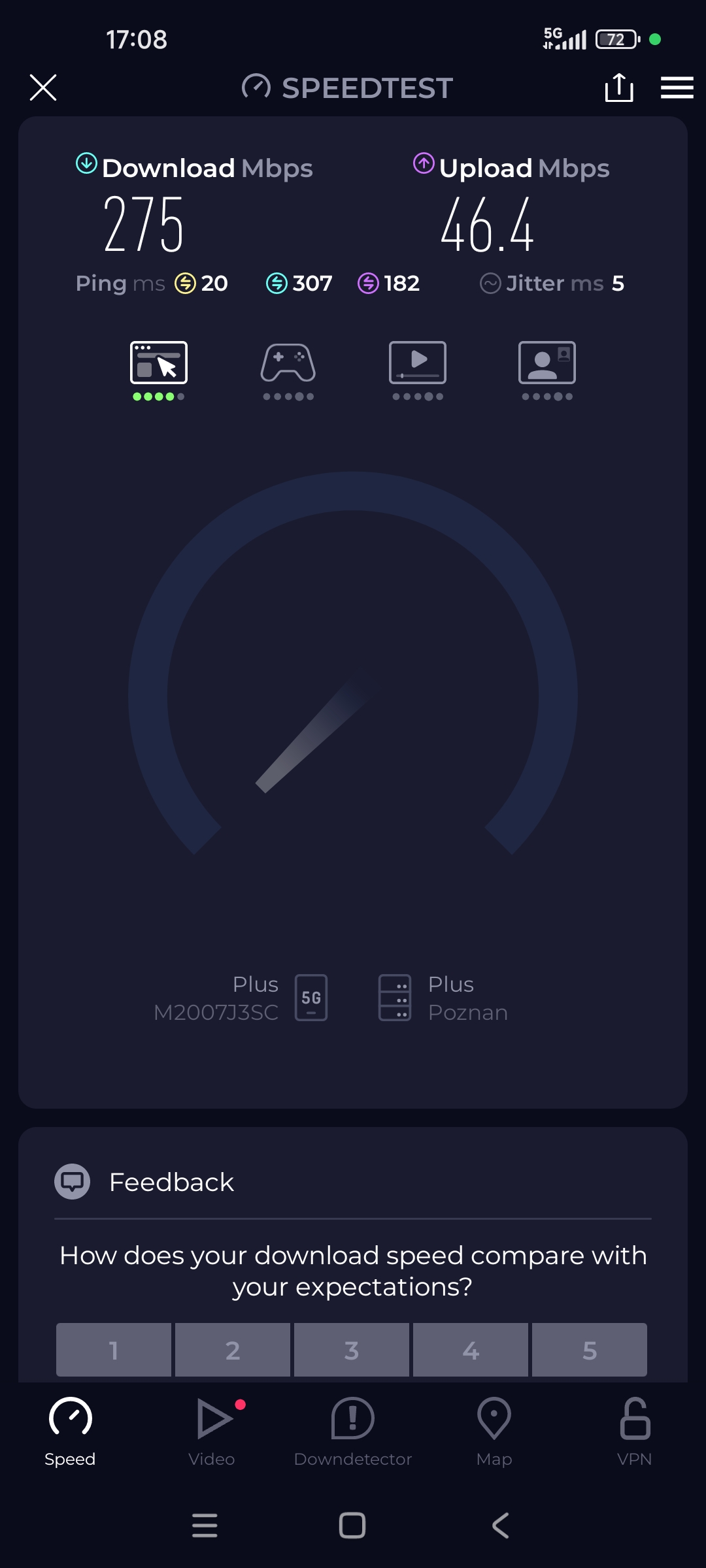Image resolution: width=706 pixels, height=1568 pixels.
Task: View web browsing experience rating
Action: (159, 369)
